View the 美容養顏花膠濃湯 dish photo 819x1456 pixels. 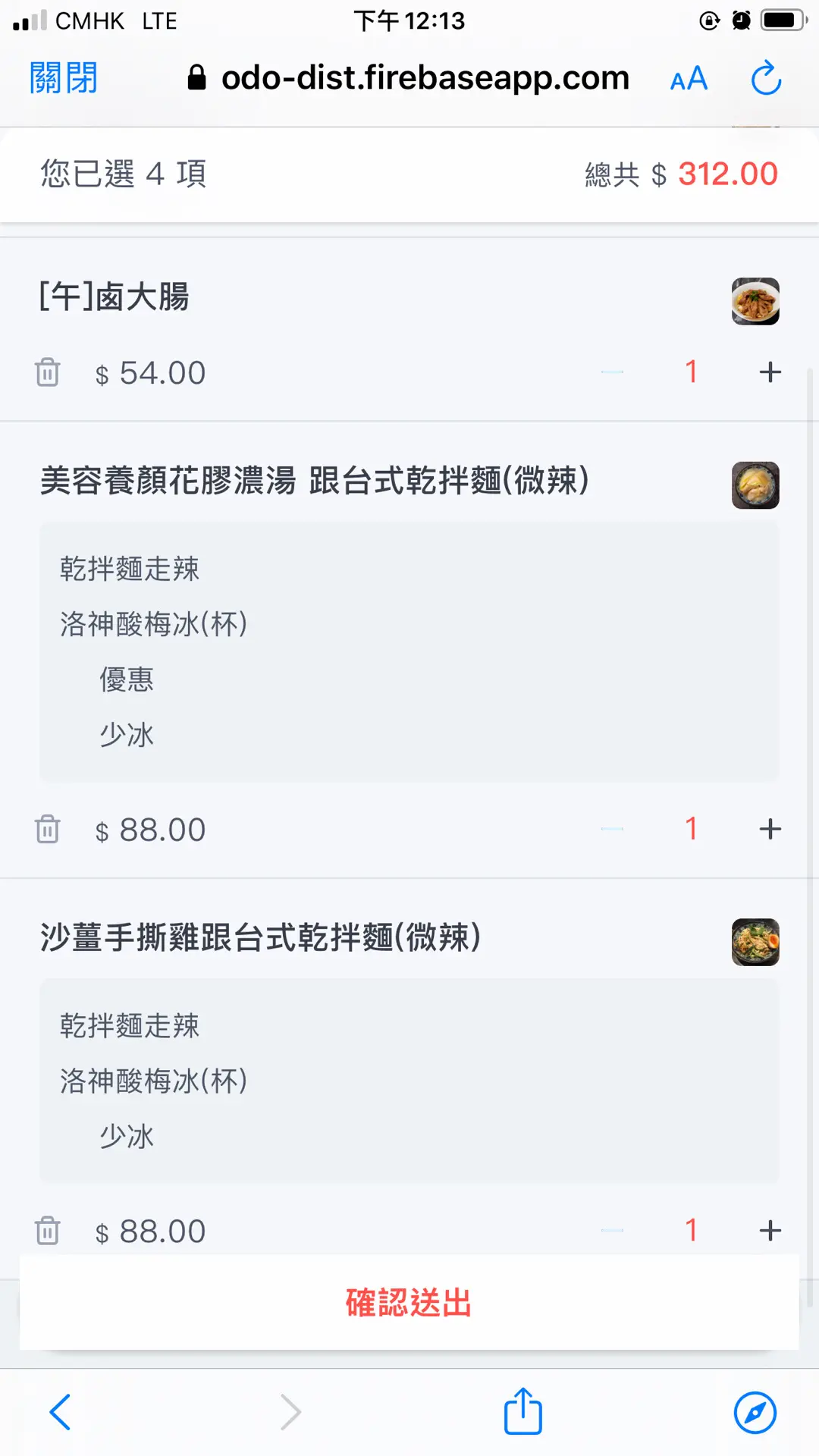pyautogui.click(x=755, y=485)
